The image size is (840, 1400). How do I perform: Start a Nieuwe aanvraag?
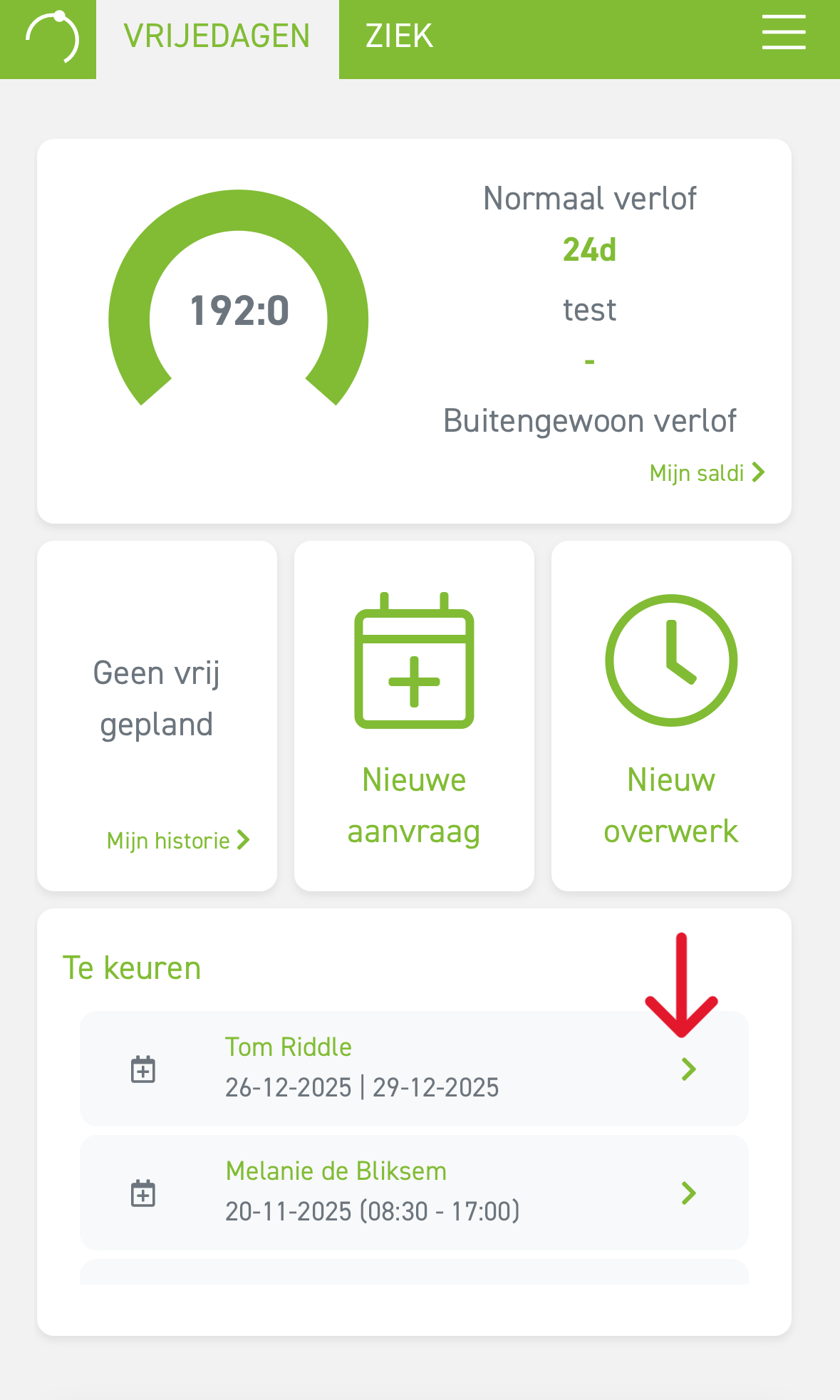pos(414,716)
